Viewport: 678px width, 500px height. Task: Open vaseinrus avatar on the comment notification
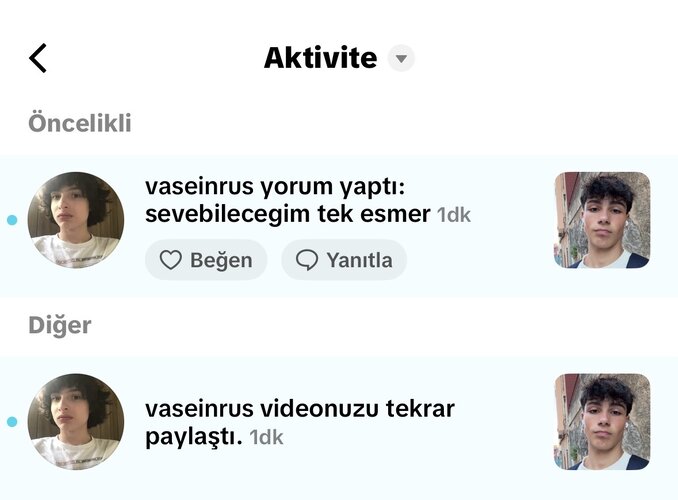click(76, 220)
